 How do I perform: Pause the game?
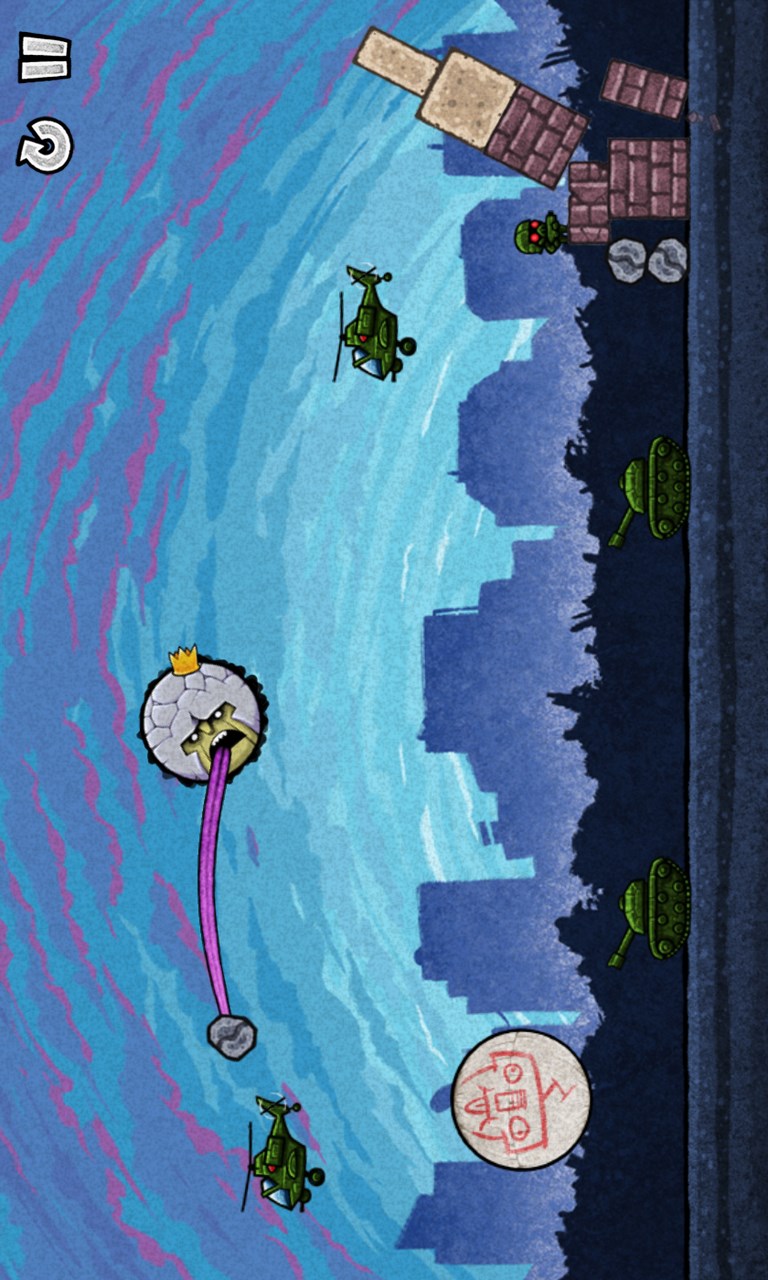(45, 57)
